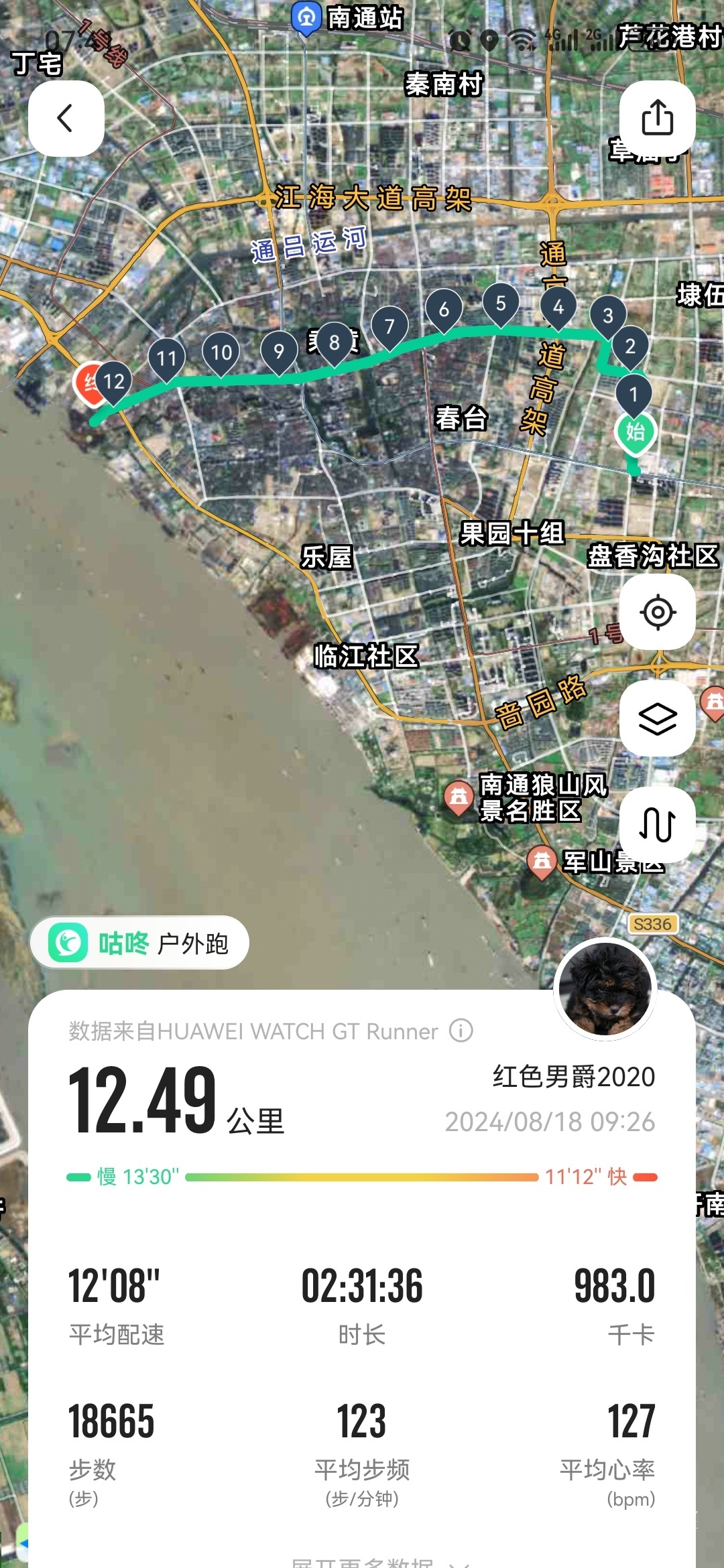Tap the 咕咚 户外跑 badge

[139, 943]
